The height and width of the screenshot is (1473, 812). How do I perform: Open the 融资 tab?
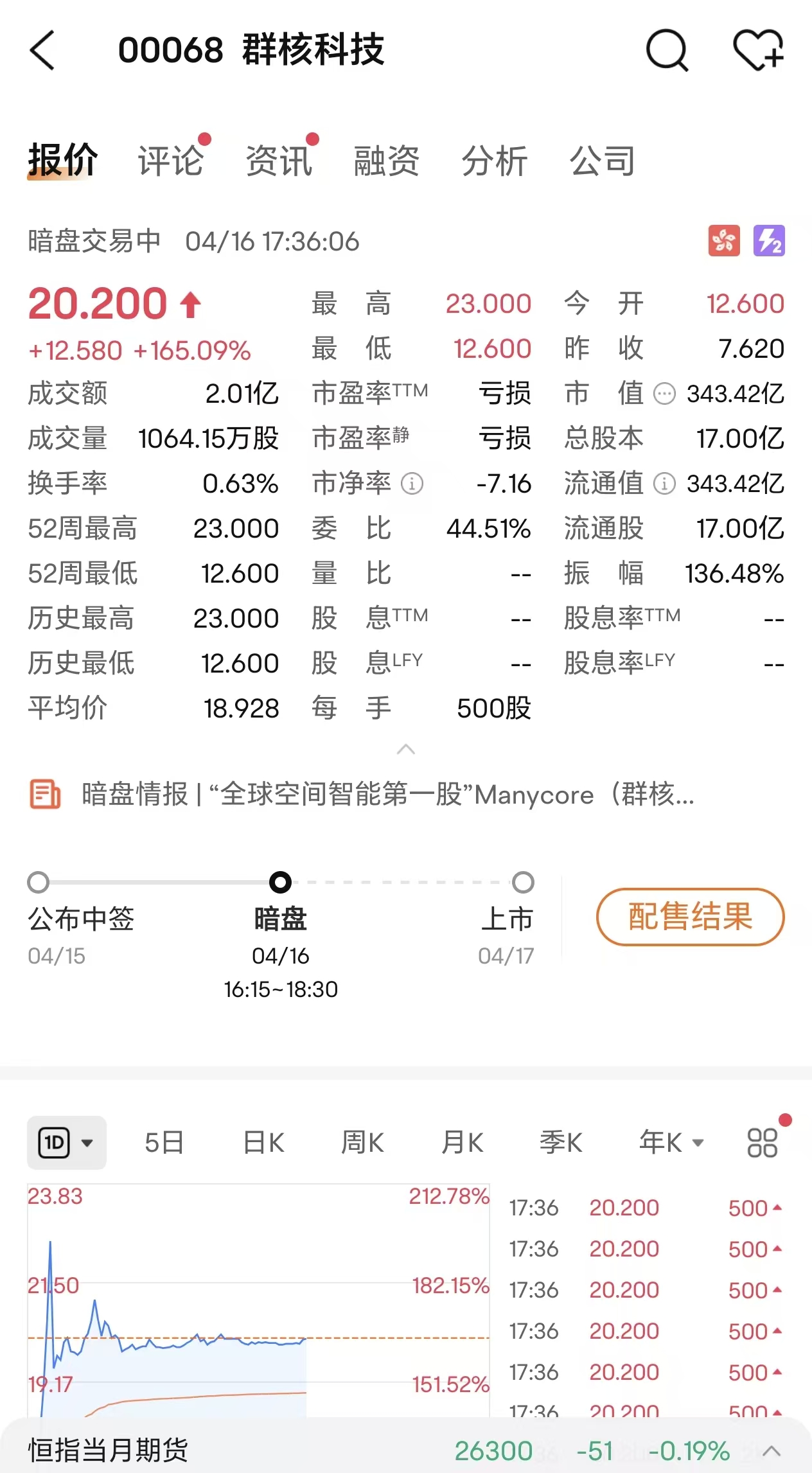click(387, 161)
